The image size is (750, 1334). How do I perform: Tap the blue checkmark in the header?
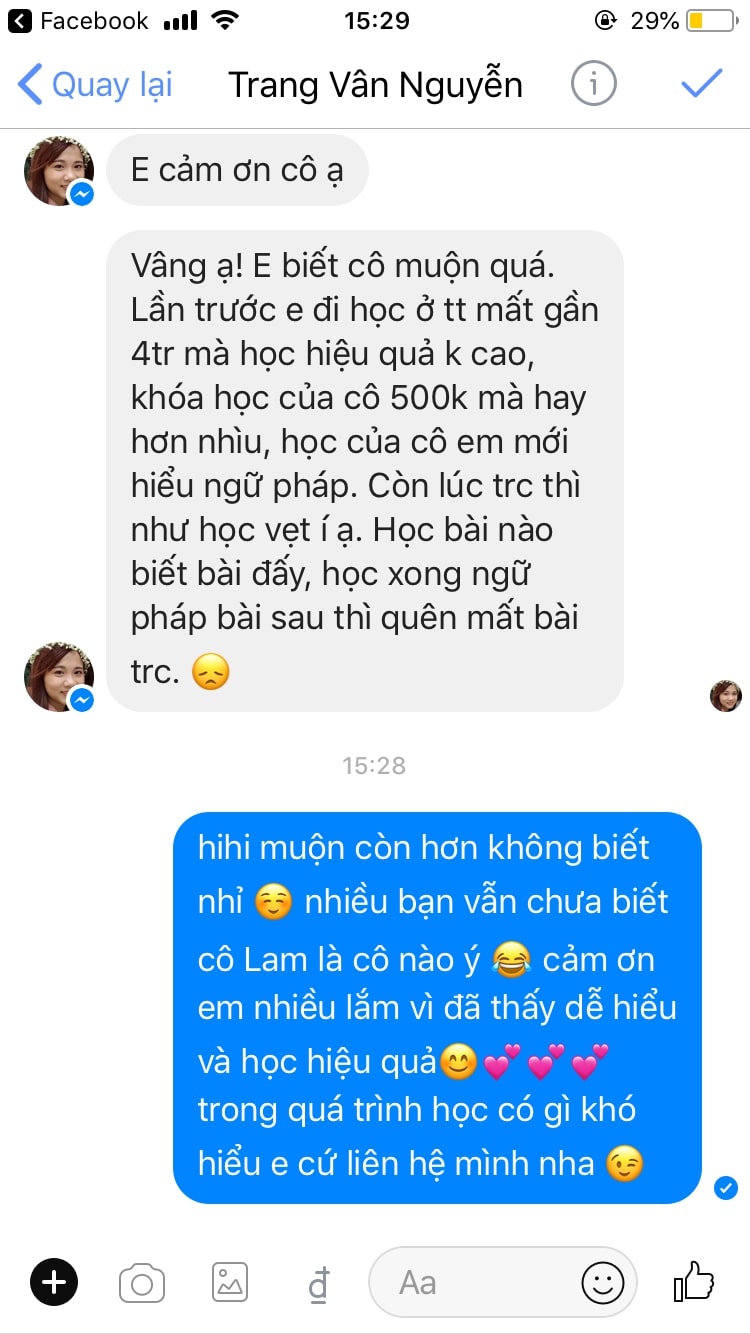click(702, 84)
